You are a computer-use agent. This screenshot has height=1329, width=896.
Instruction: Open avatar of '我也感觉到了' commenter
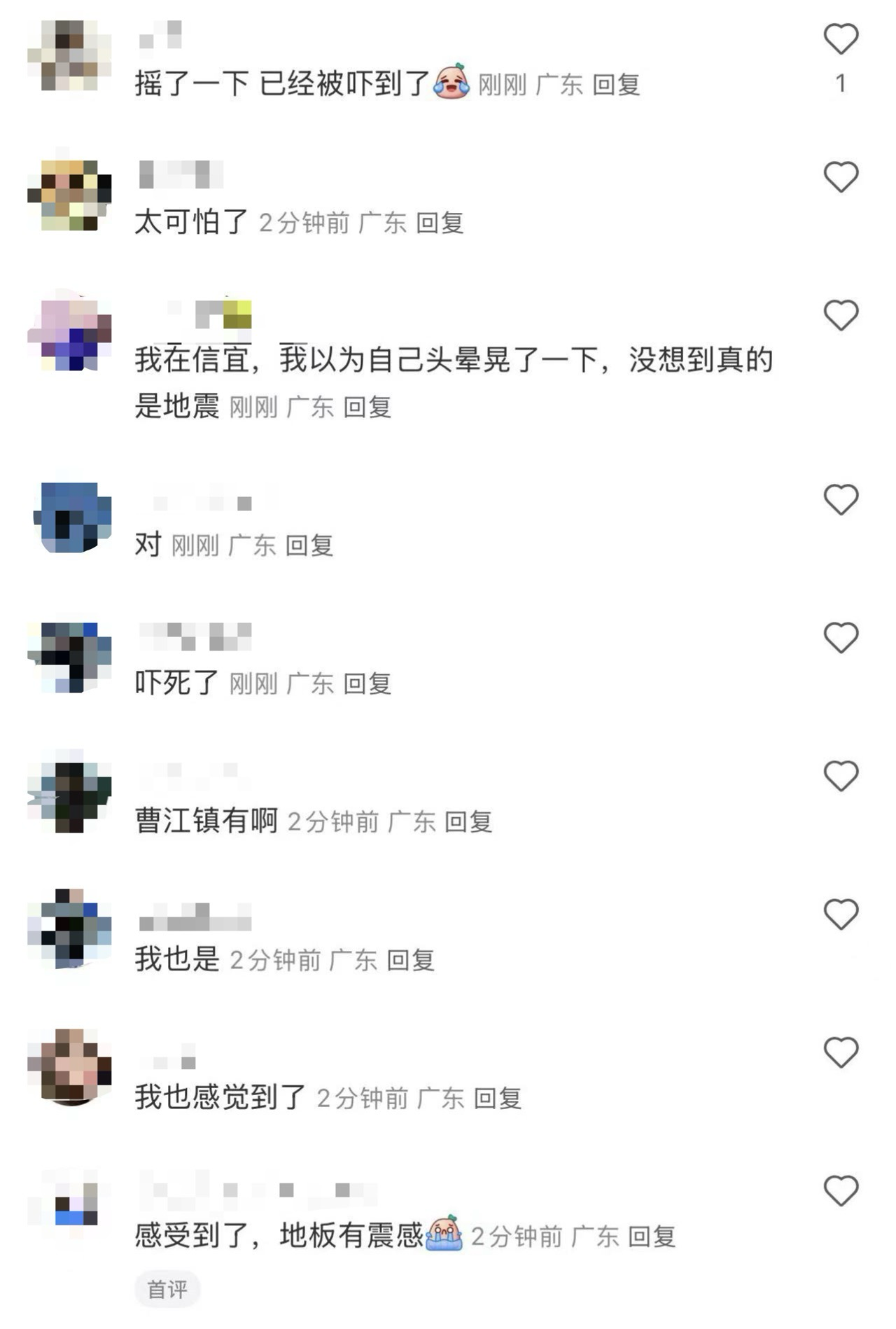(70, 1067)
